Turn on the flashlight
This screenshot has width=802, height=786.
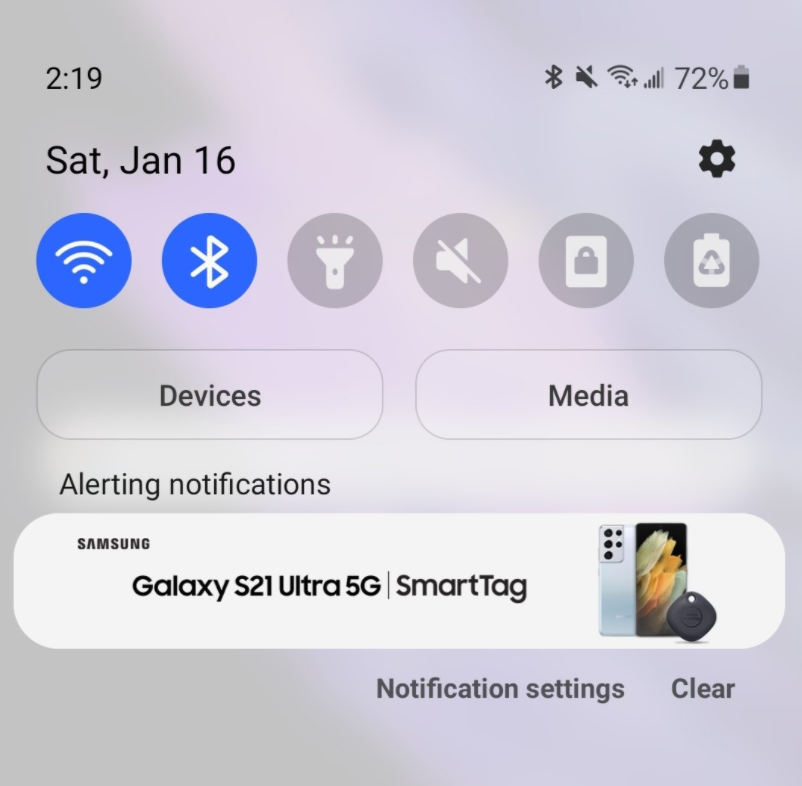click(x=335, y=262)
